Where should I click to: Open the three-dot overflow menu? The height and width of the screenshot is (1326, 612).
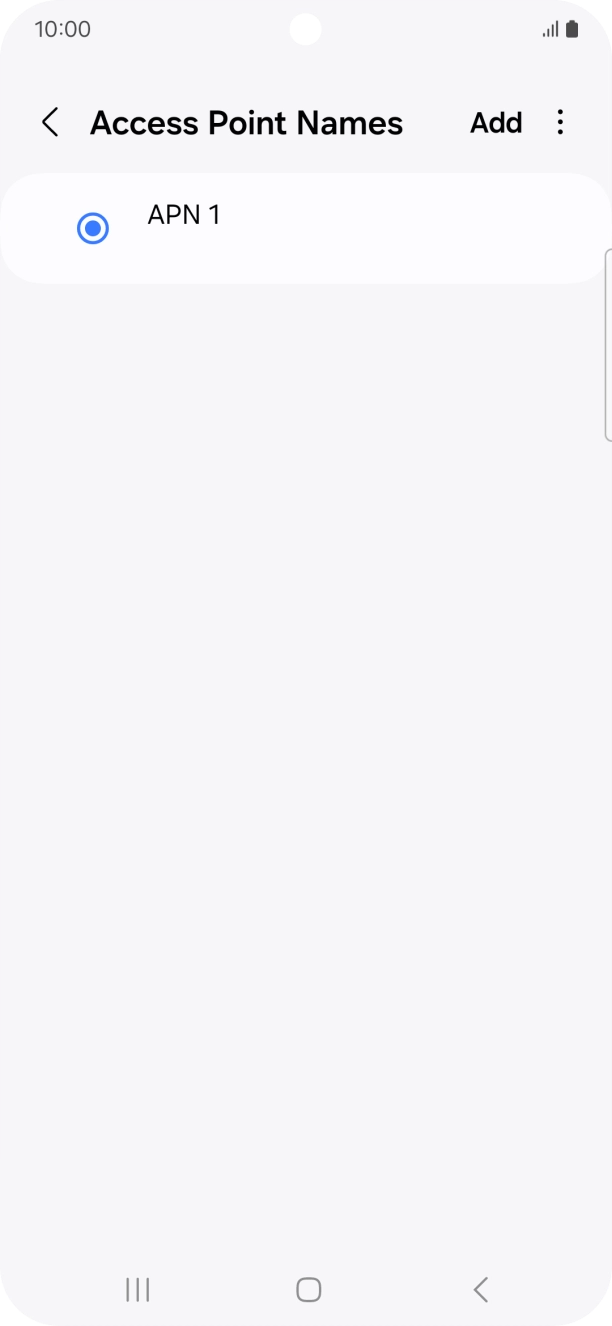point(560,123)
